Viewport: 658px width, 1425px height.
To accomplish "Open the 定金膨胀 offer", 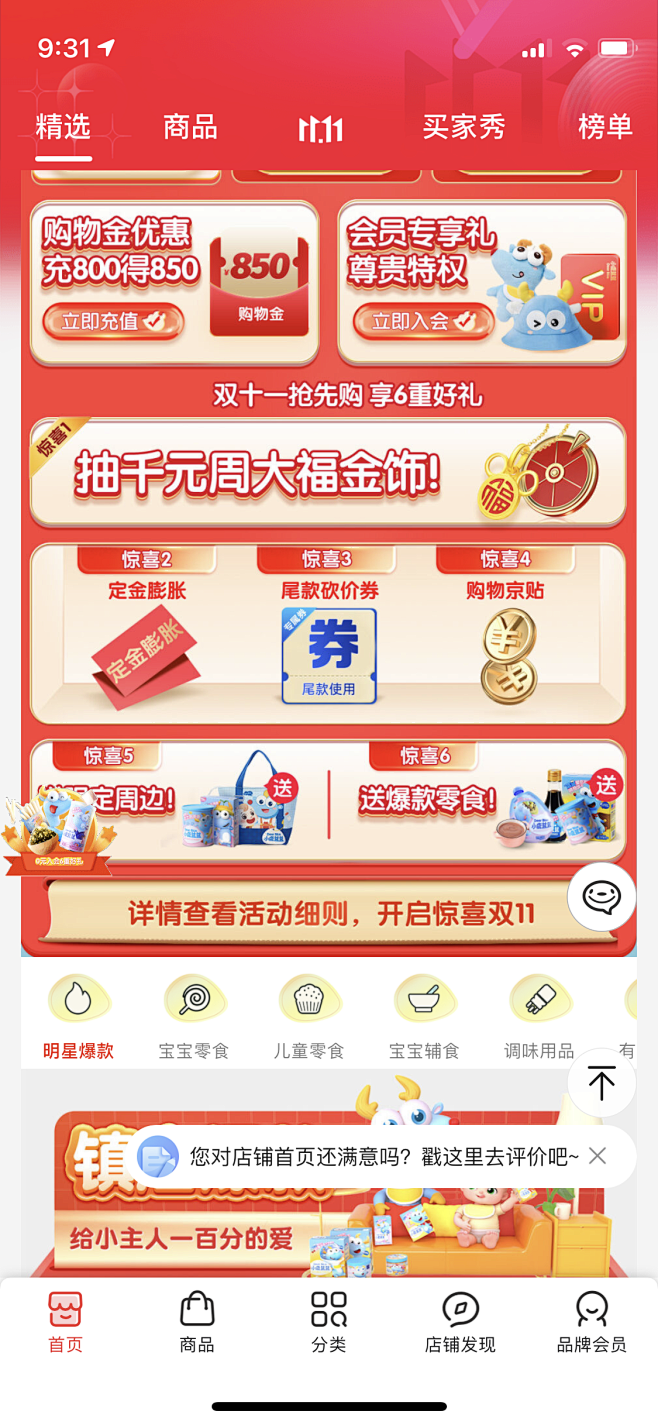I will pos(147,630).
